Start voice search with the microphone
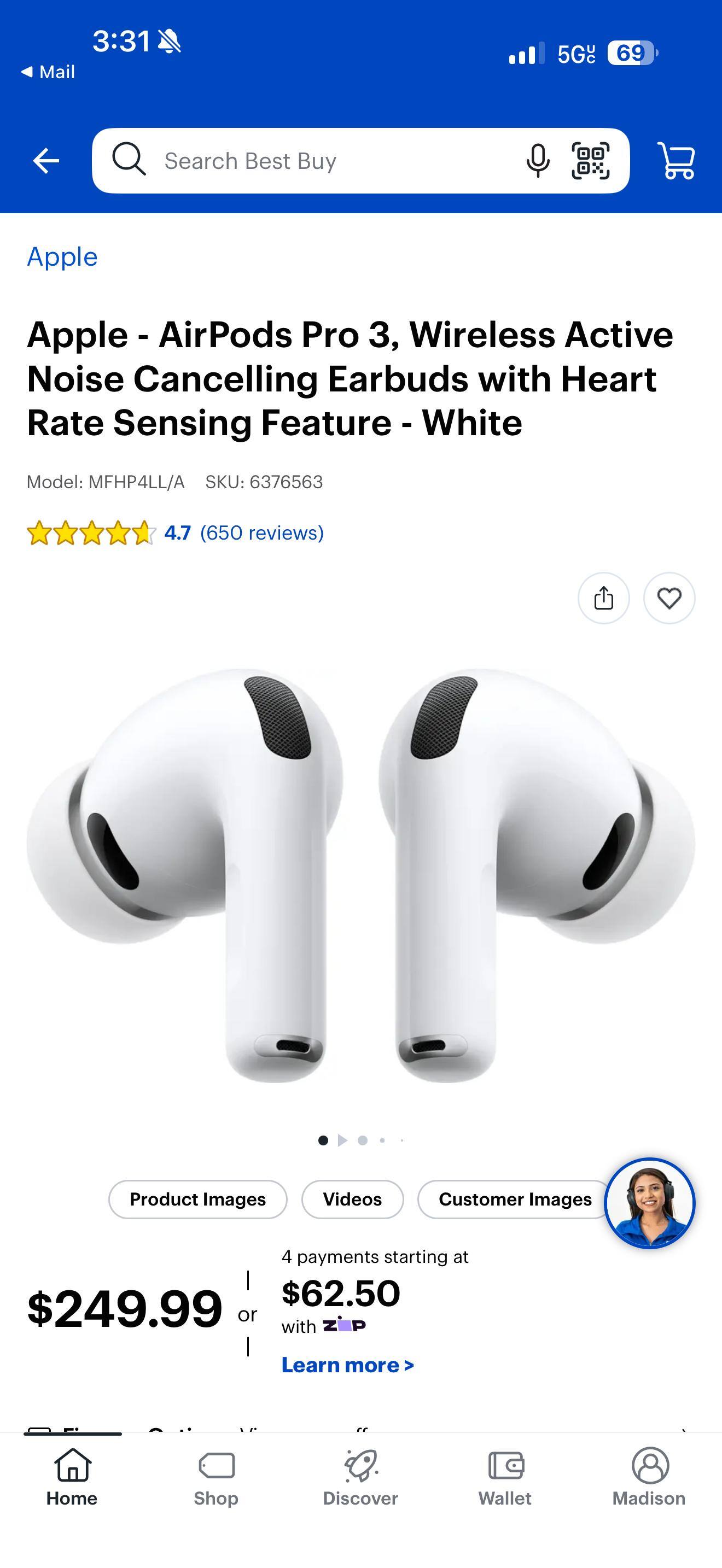Screen dimensions: 722x1568 click(x=538, y=161)
